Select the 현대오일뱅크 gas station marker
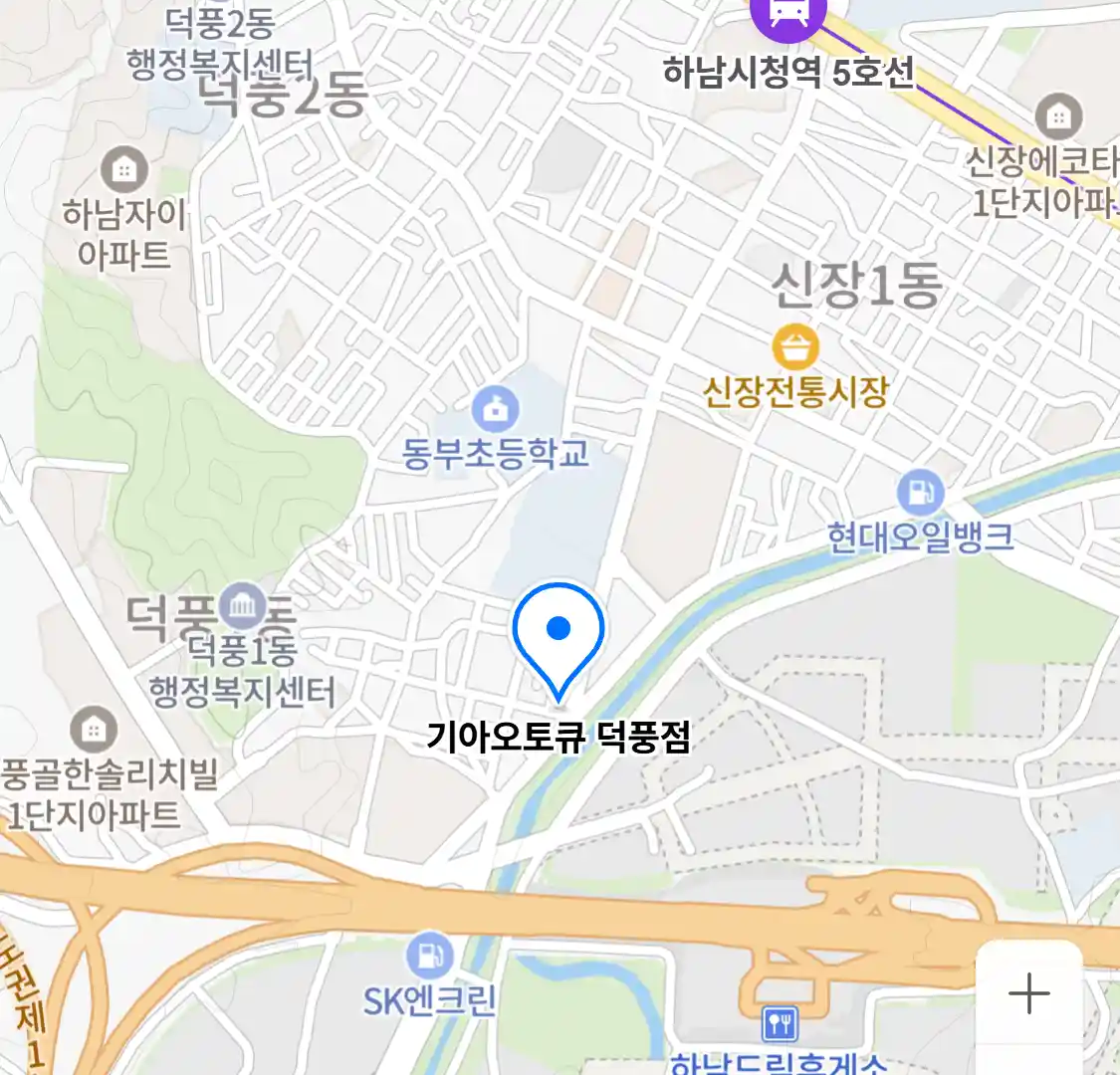This screenshot has width=1120, height=1075. [x=920, y=492]
